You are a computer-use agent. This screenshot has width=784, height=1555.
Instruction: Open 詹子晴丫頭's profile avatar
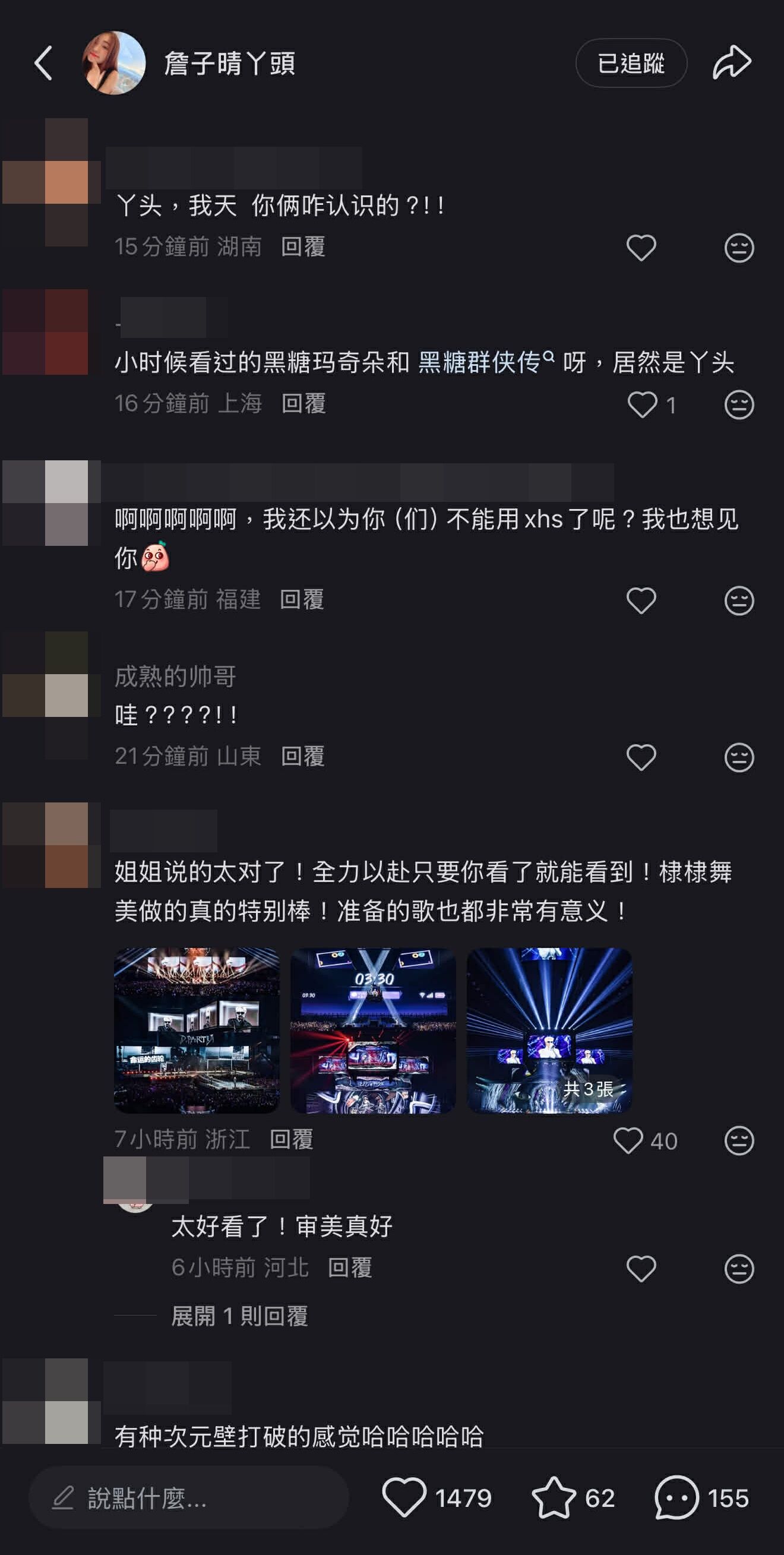click(109, 62)
